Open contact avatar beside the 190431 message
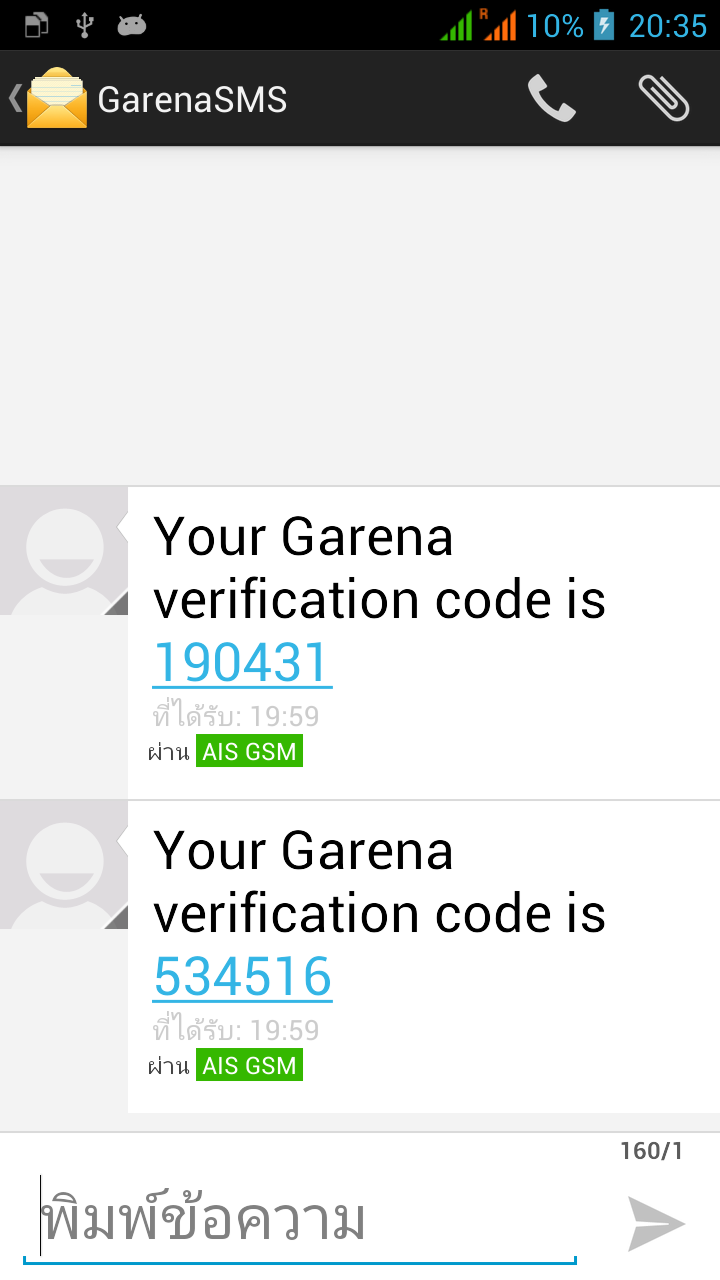 click(64, 551)
